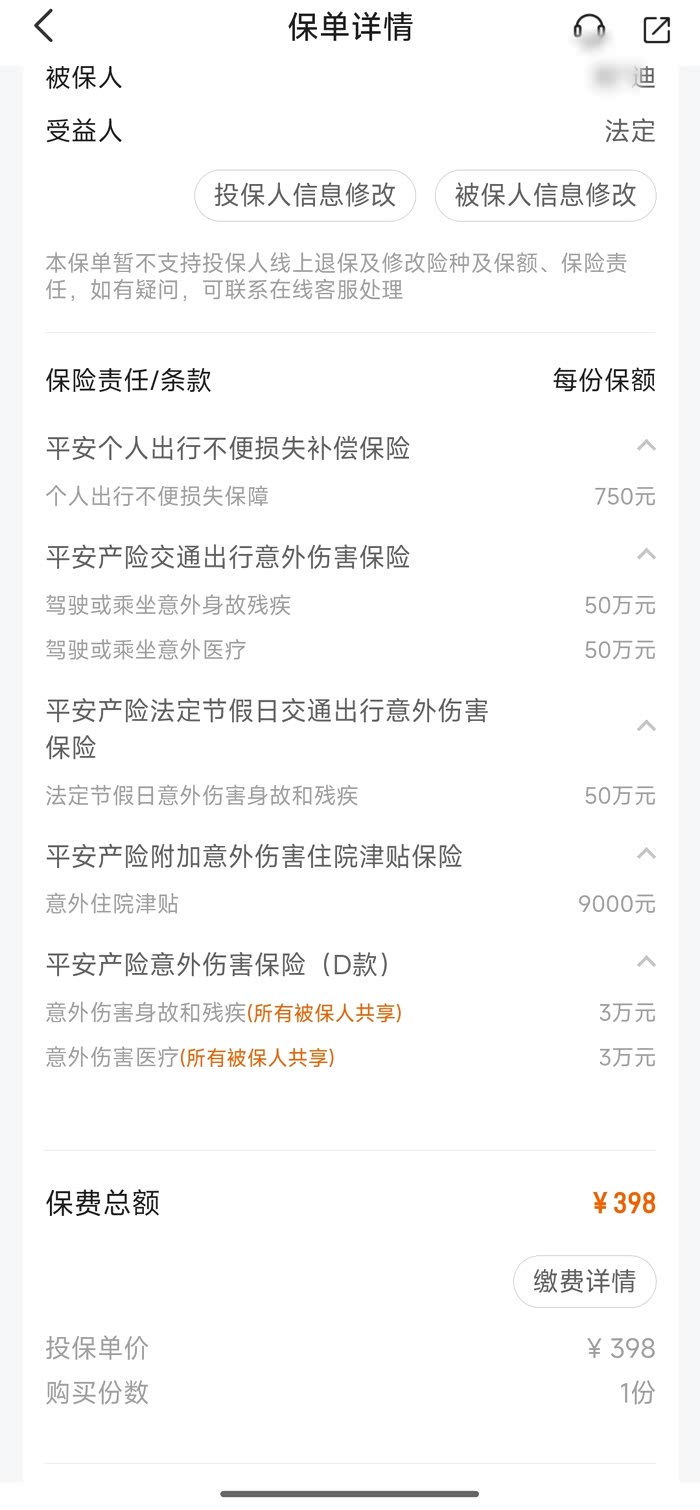700x1510 pixels.
Task: Contact customer service via headset icon
Action: pos(590,29)
